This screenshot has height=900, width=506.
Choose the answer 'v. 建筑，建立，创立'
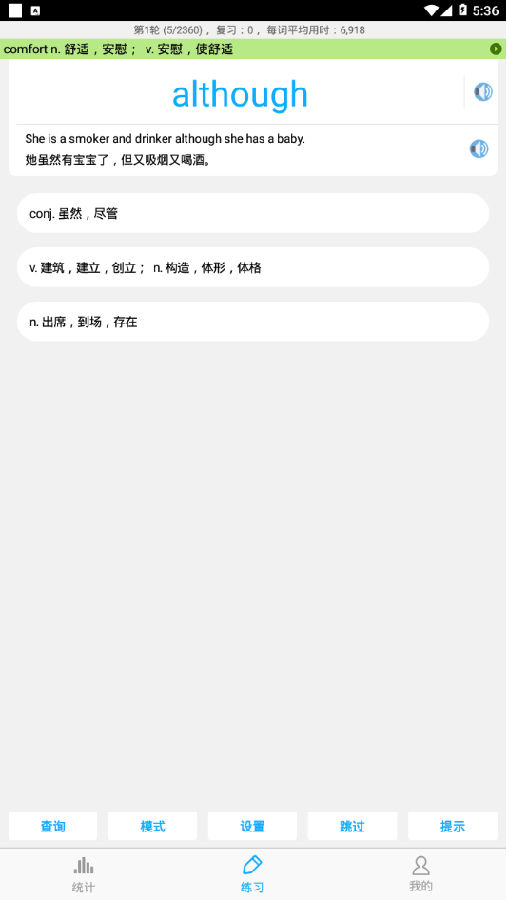[x=253, y=267]
